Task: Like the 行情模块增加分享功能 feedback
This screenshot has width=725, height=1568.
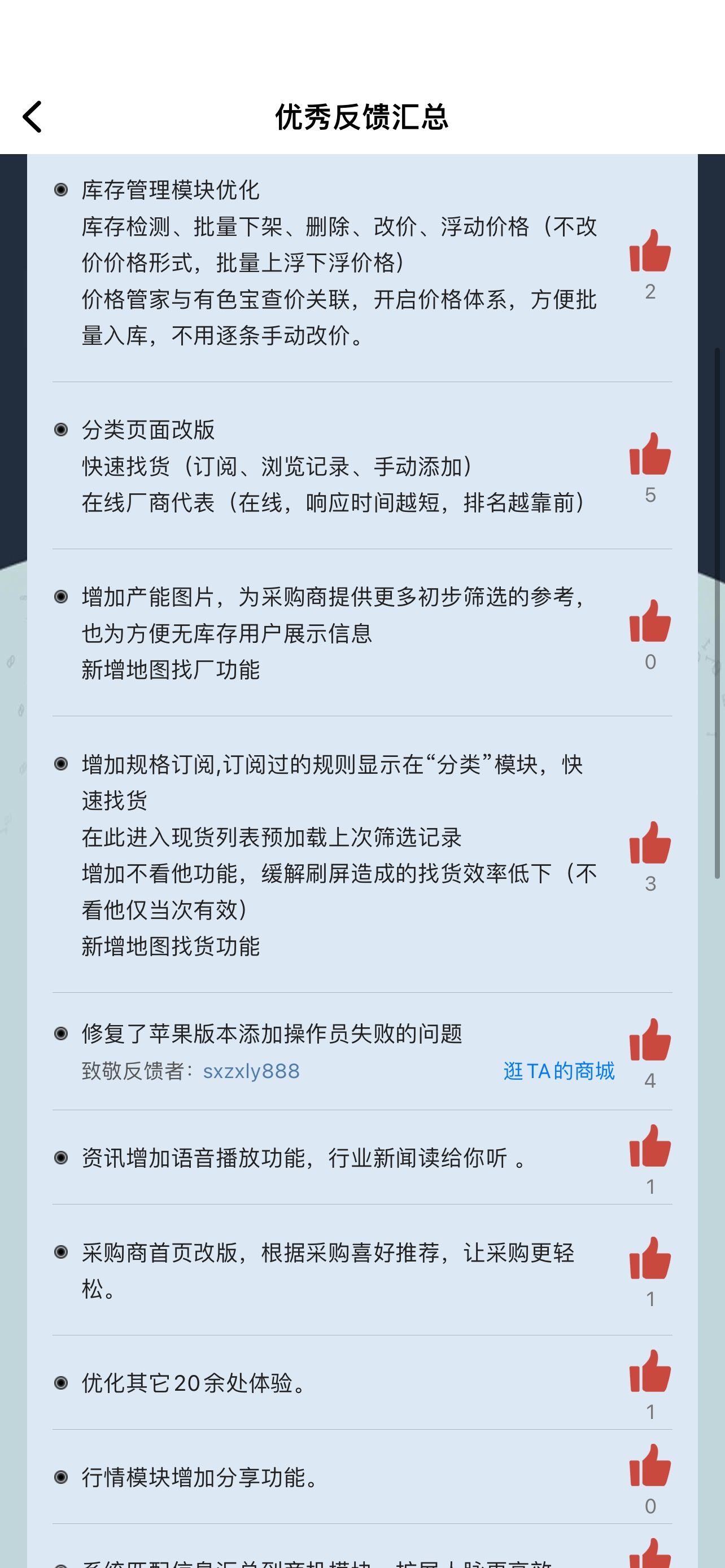Action: pos(650,1465)
